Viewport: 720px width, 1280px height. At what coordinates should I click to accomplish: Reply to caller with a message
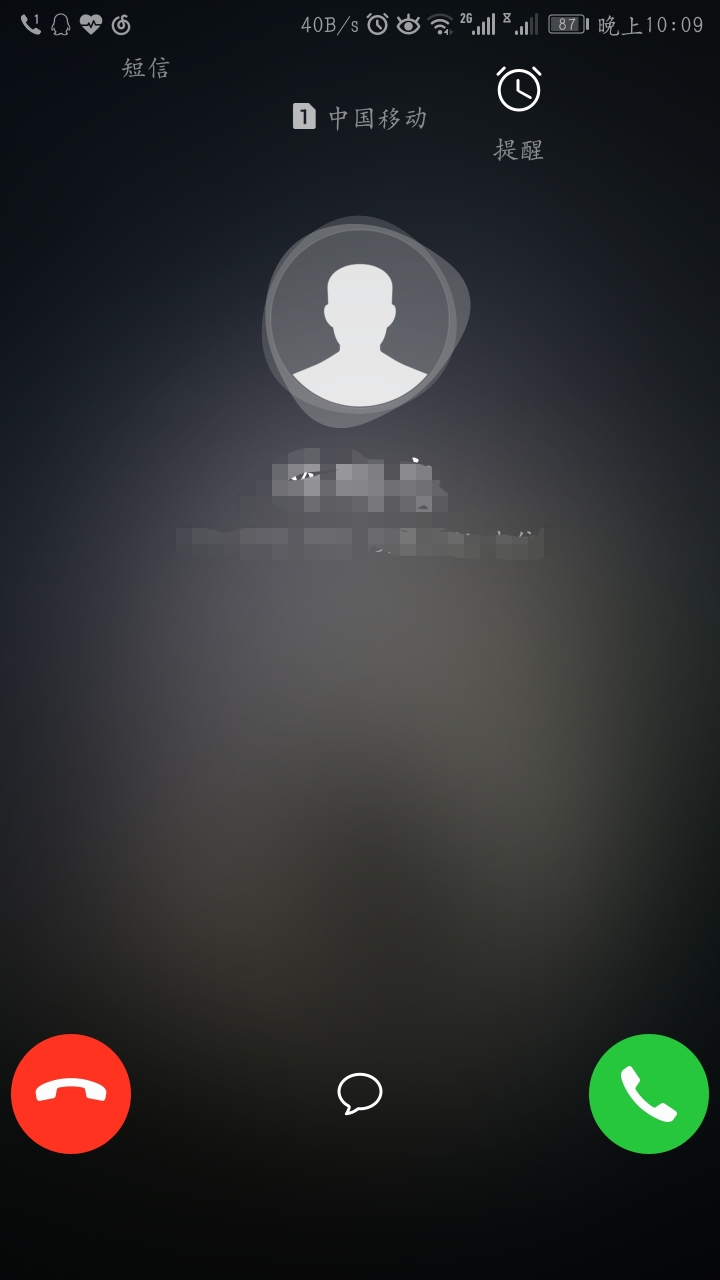[x=360, y=1093]
